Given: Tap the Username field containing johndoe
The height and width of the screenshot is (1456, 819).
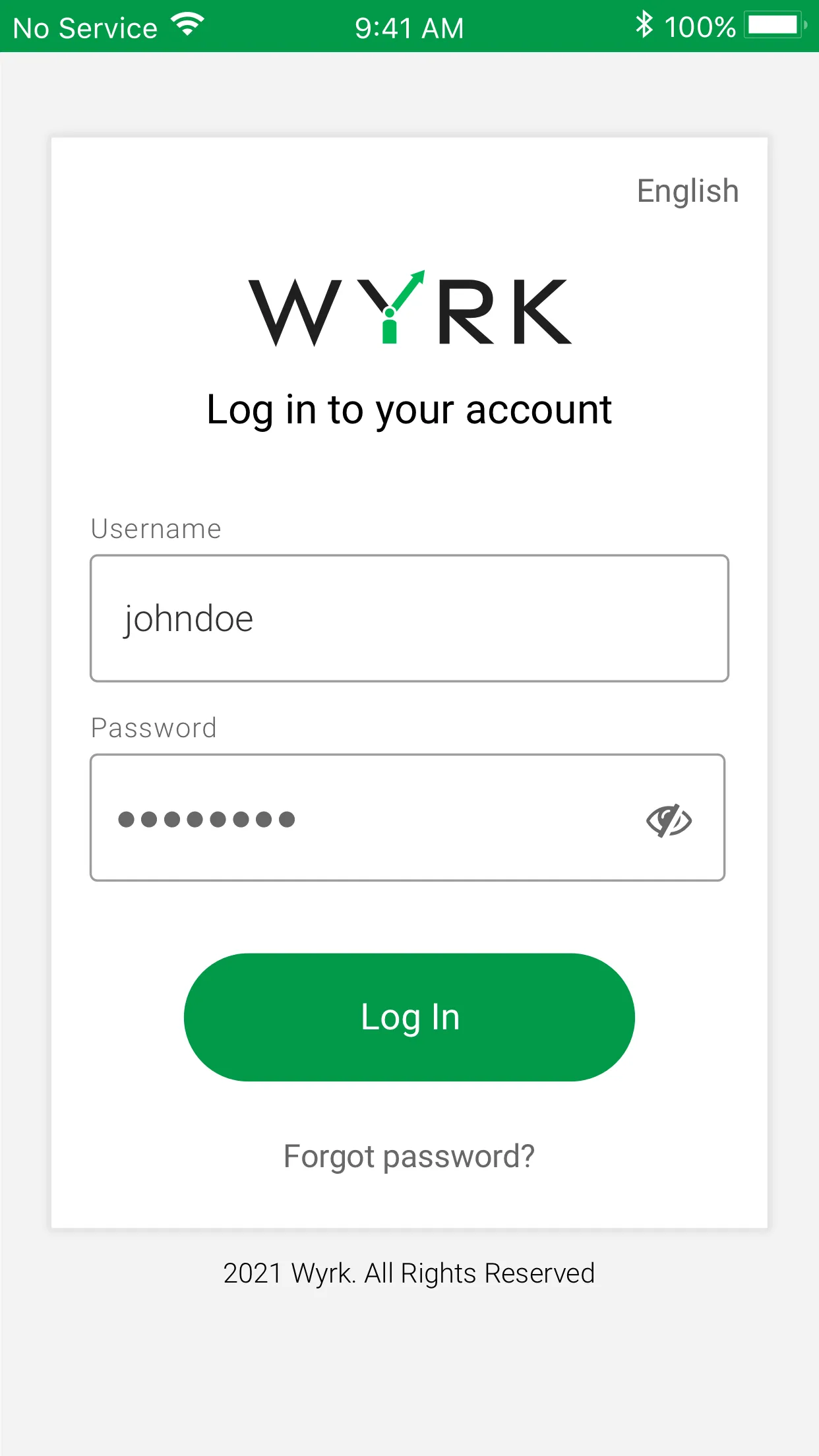Looking at the screenshot, I should (x=409, y=619).
